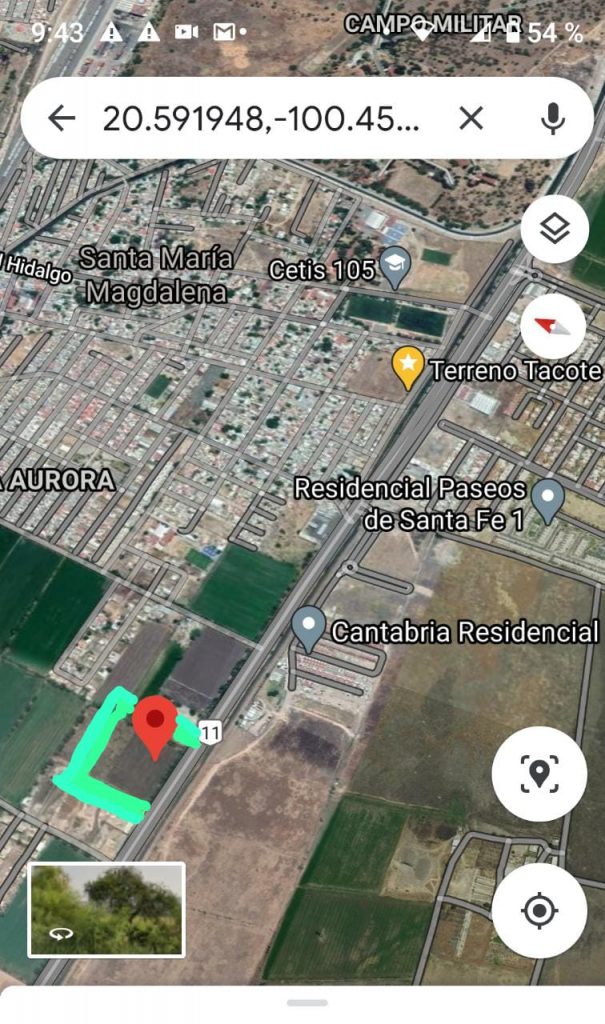Image resolution: width=605 pixels, height=1024 pixels.
Task: Reset map orientation with the compass
Action: pyautogui.click(x=554, y=326)
